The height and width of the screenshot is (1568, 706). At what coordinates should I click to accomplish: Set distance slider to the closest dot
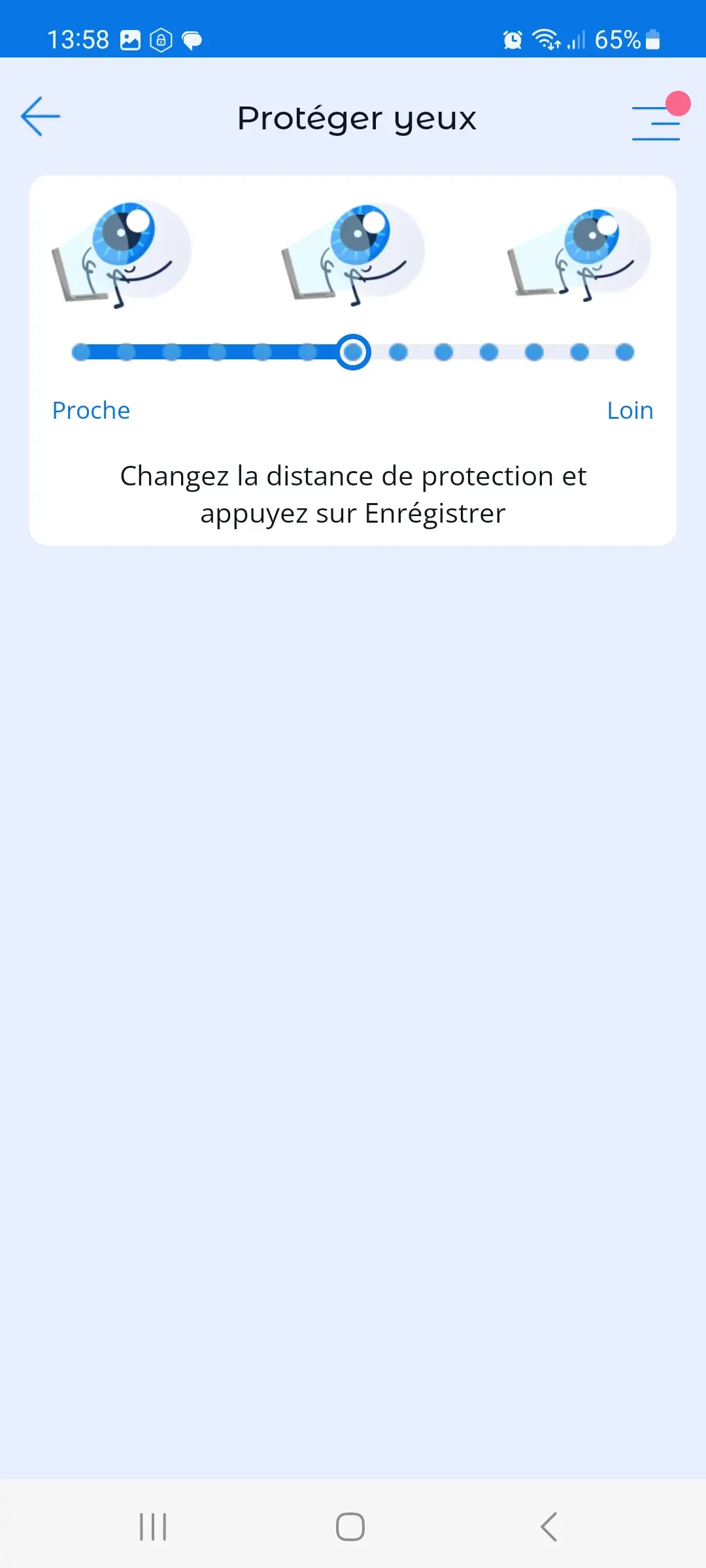(x=81, y=352)
